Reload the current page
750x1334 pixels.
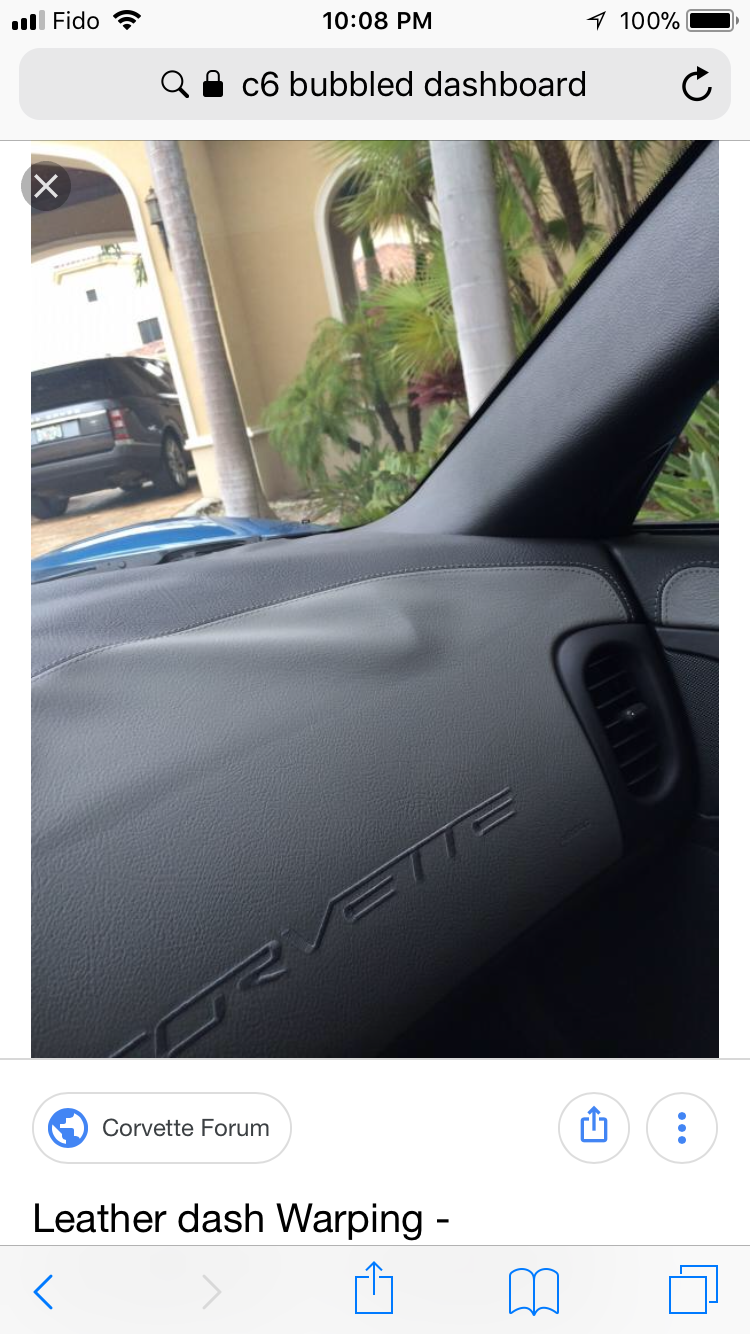(696, 85)
